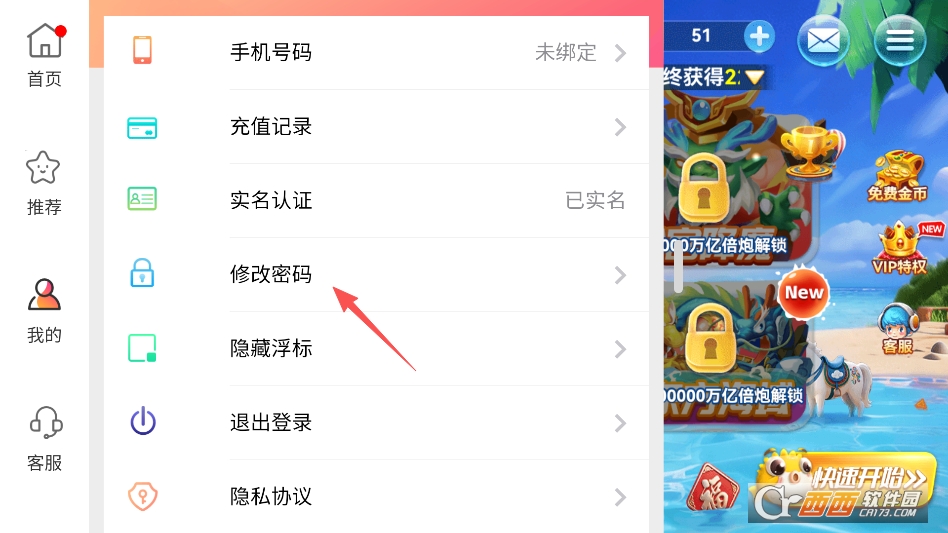View 充值记录 recharge history
This screenshot has width=948, height=533.
(x=378, y=127)
